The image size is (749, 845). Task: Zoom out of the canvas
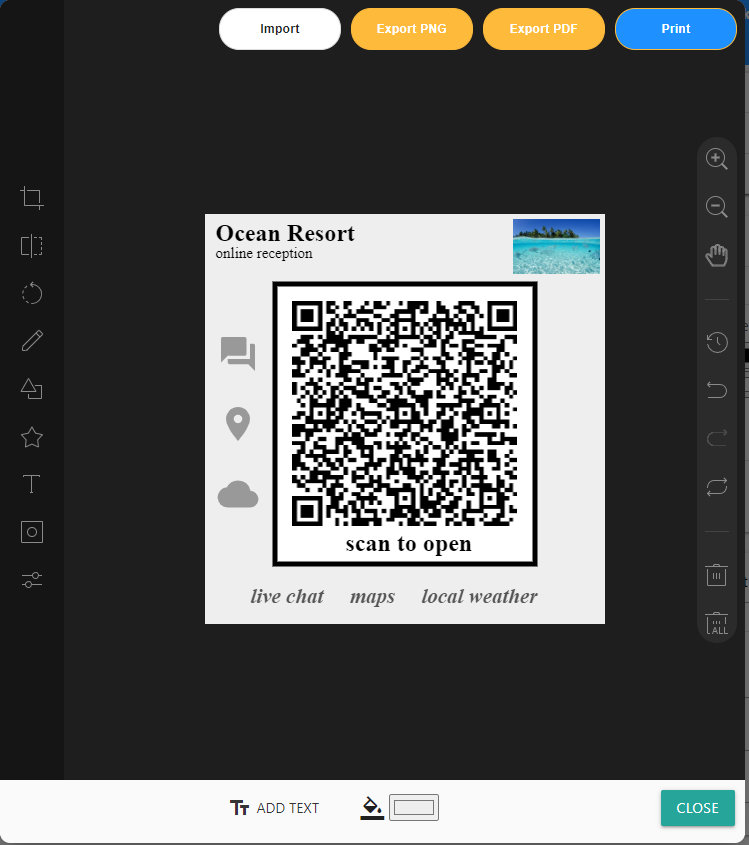(x=716, y=207)
